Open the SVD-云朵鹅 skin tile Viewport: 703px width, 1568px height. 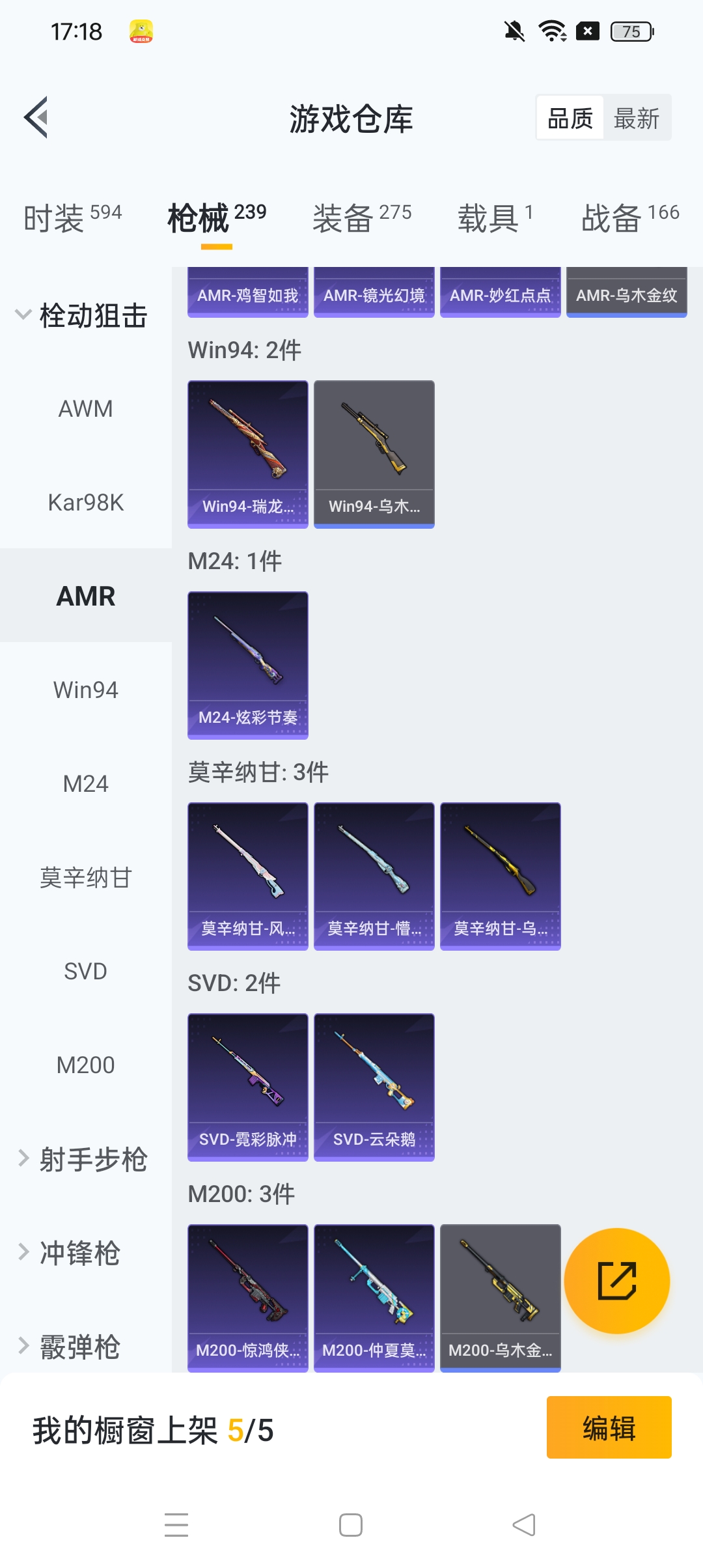click(x=374, y=1086)
